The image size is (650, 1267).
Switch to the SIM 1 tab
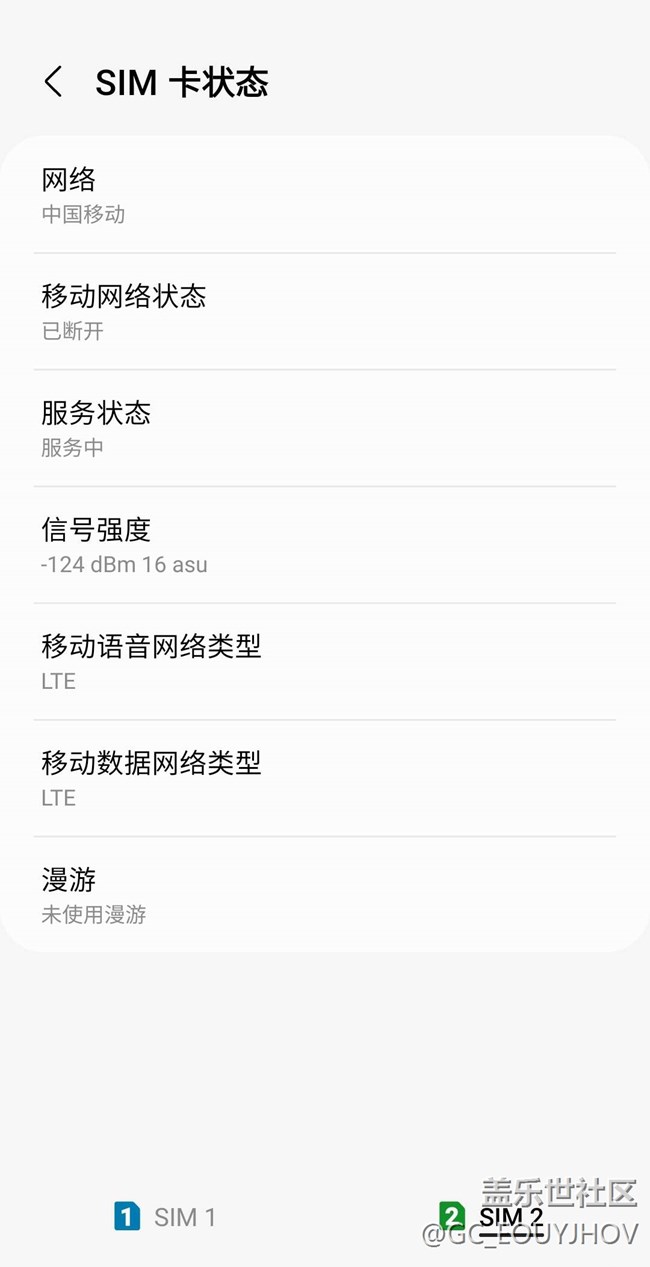pos(165,1216)
